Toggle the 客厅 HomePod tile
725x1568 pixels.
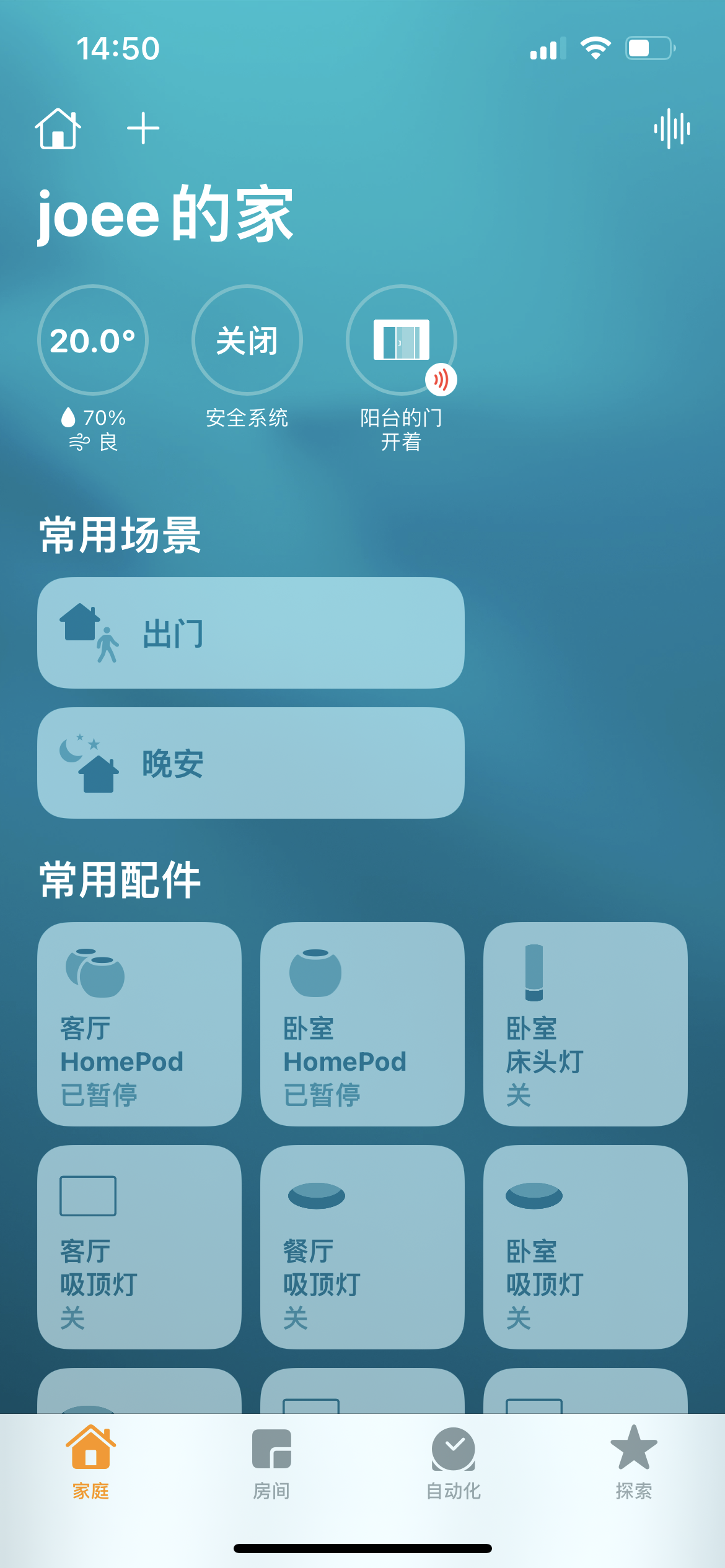point(139,1024)
